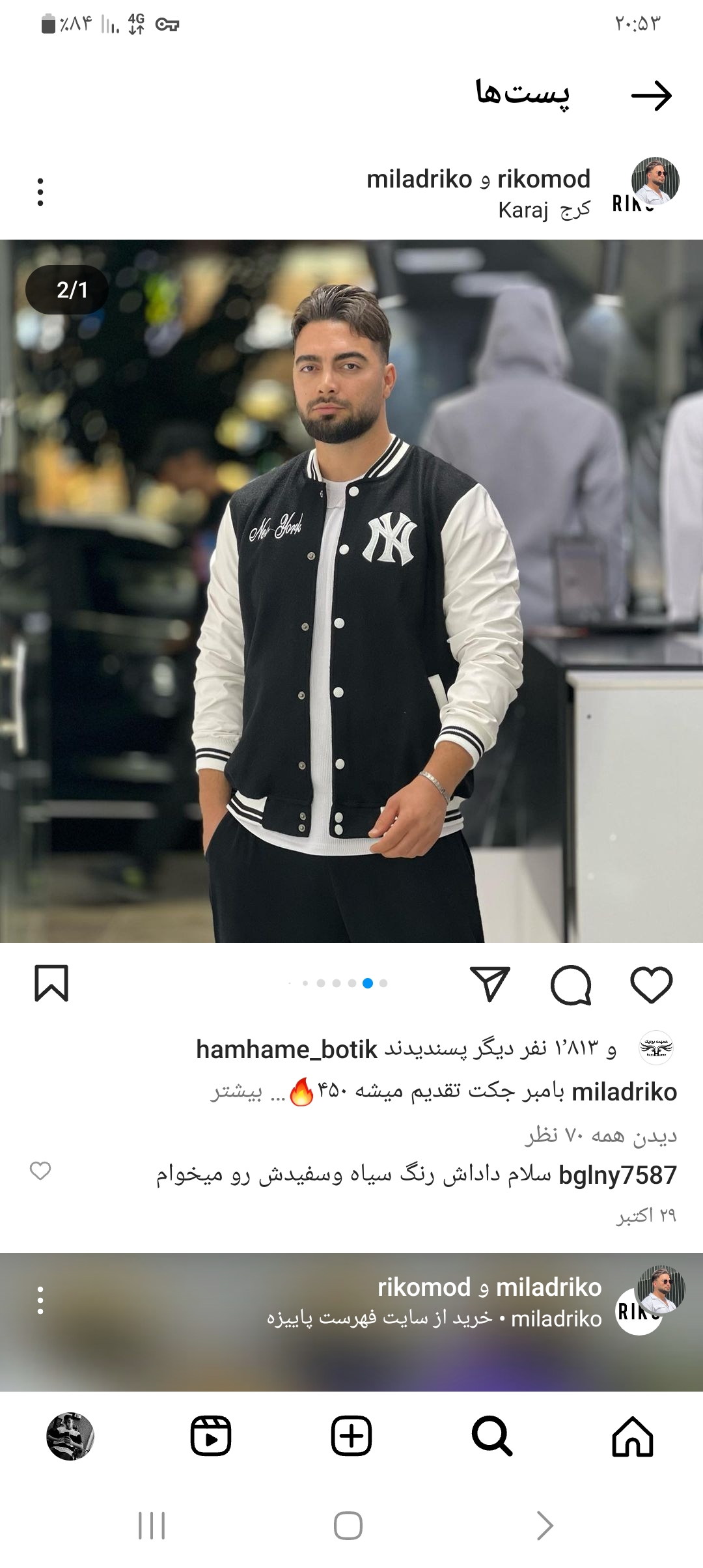
Task: Expand the caption with the بیشتر link
Action: 236,1092
